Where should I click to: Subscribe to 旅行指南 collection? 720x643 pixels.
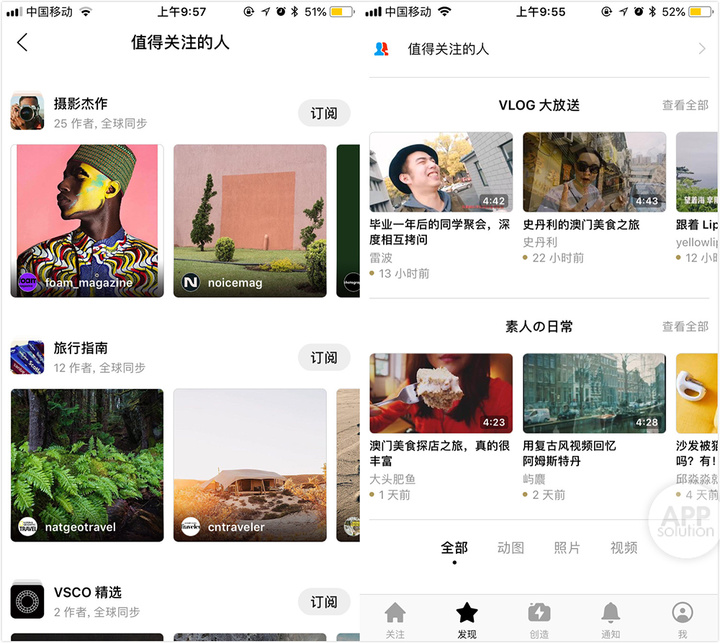[324, 357]
